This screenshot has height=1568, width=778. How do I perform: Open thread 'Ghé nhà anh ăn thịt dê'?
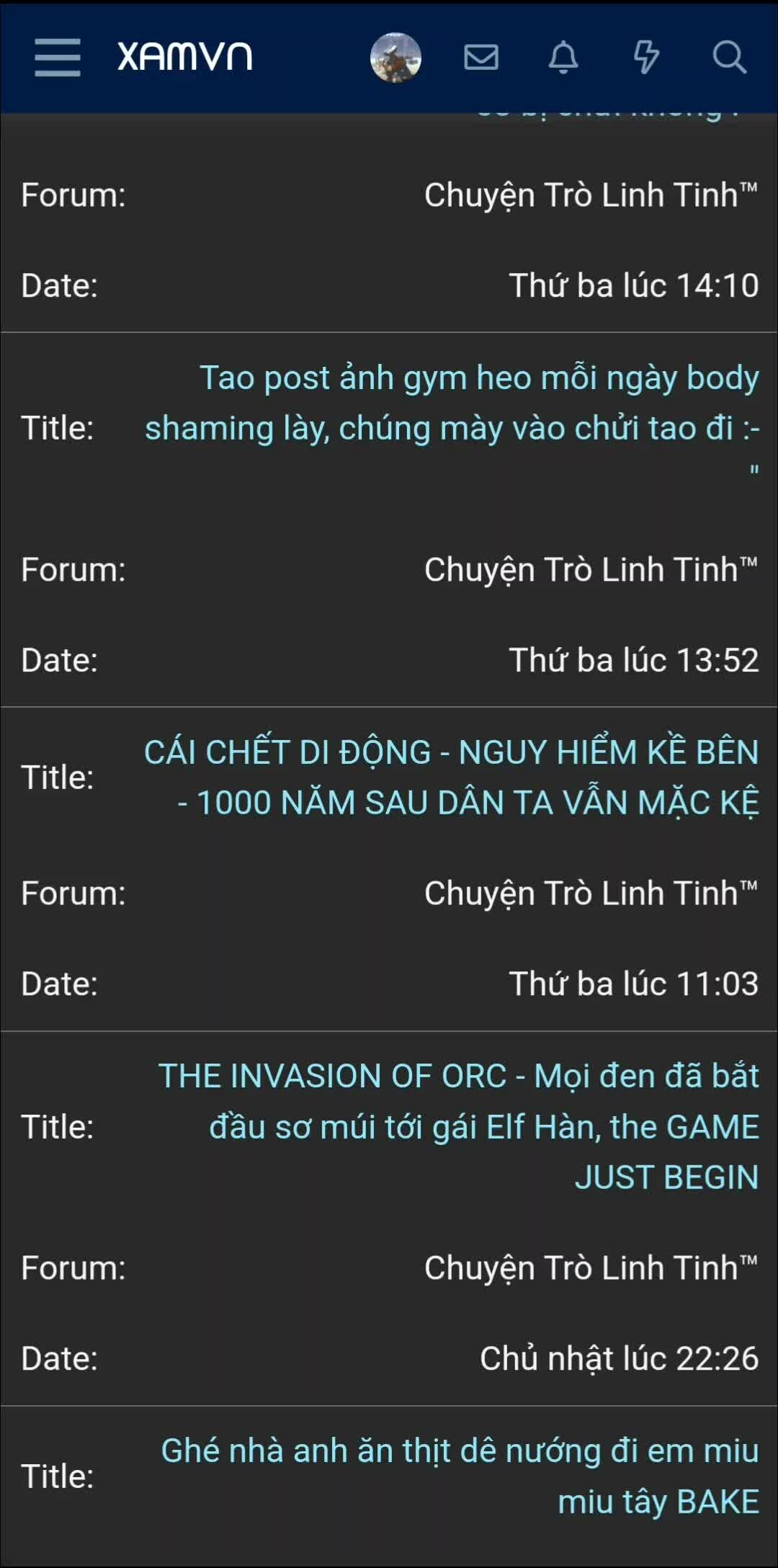[x=460, y=1476]
